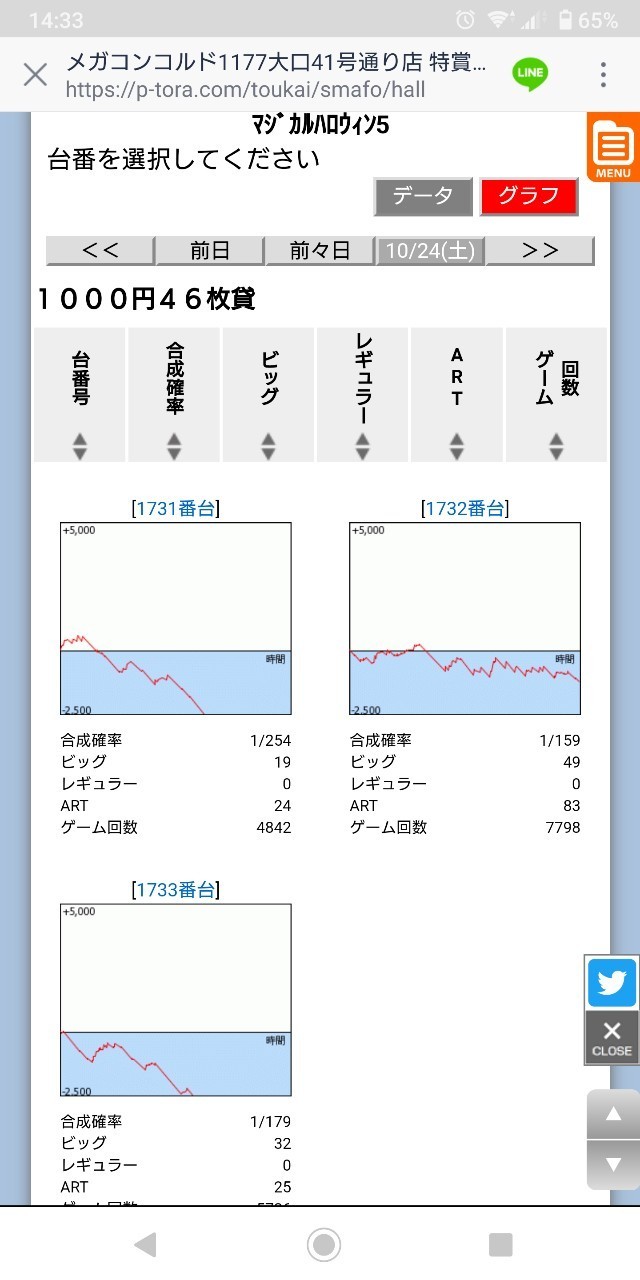Screen dimensions: 640x1280
Task: Switch to the グラフ view
Action: pos(528,196)
